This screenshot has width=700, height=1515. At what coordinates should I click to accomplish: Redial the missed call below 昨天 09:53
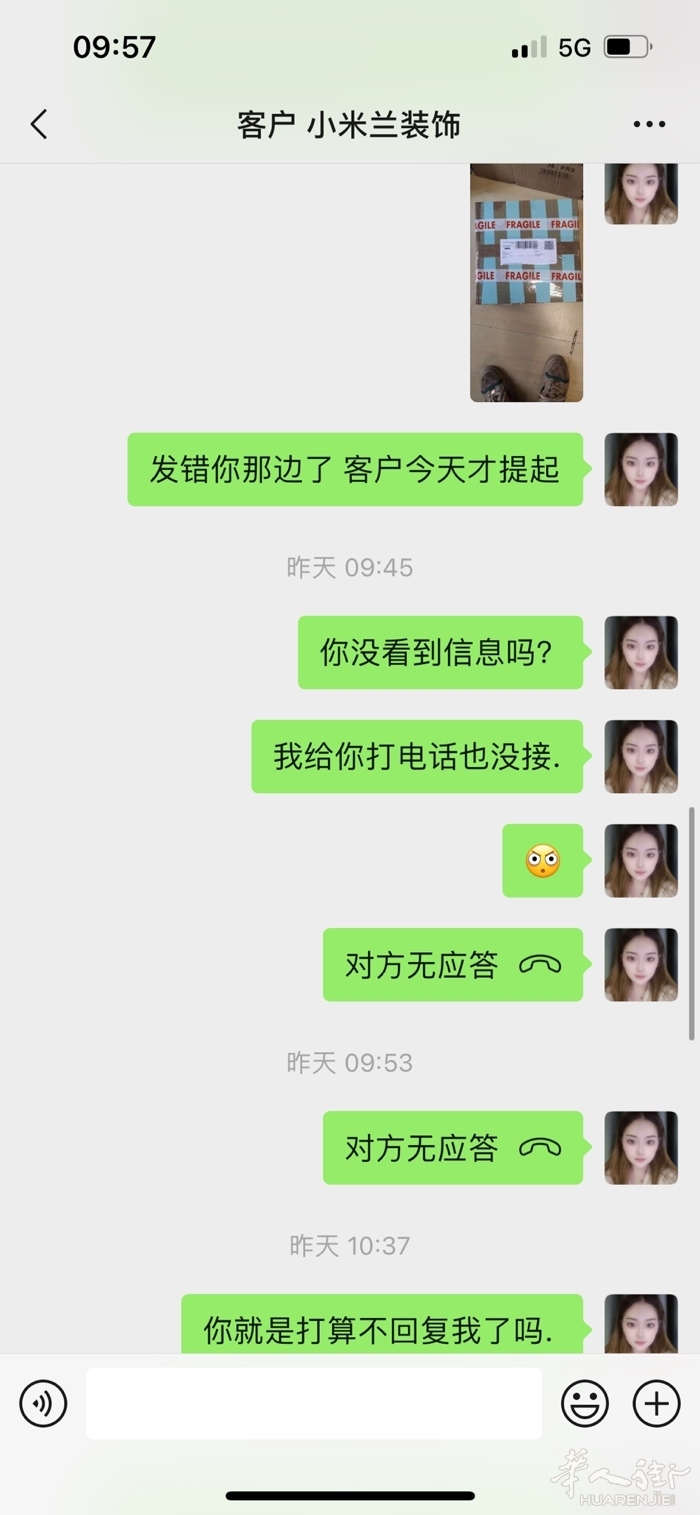click(453, 1148)
